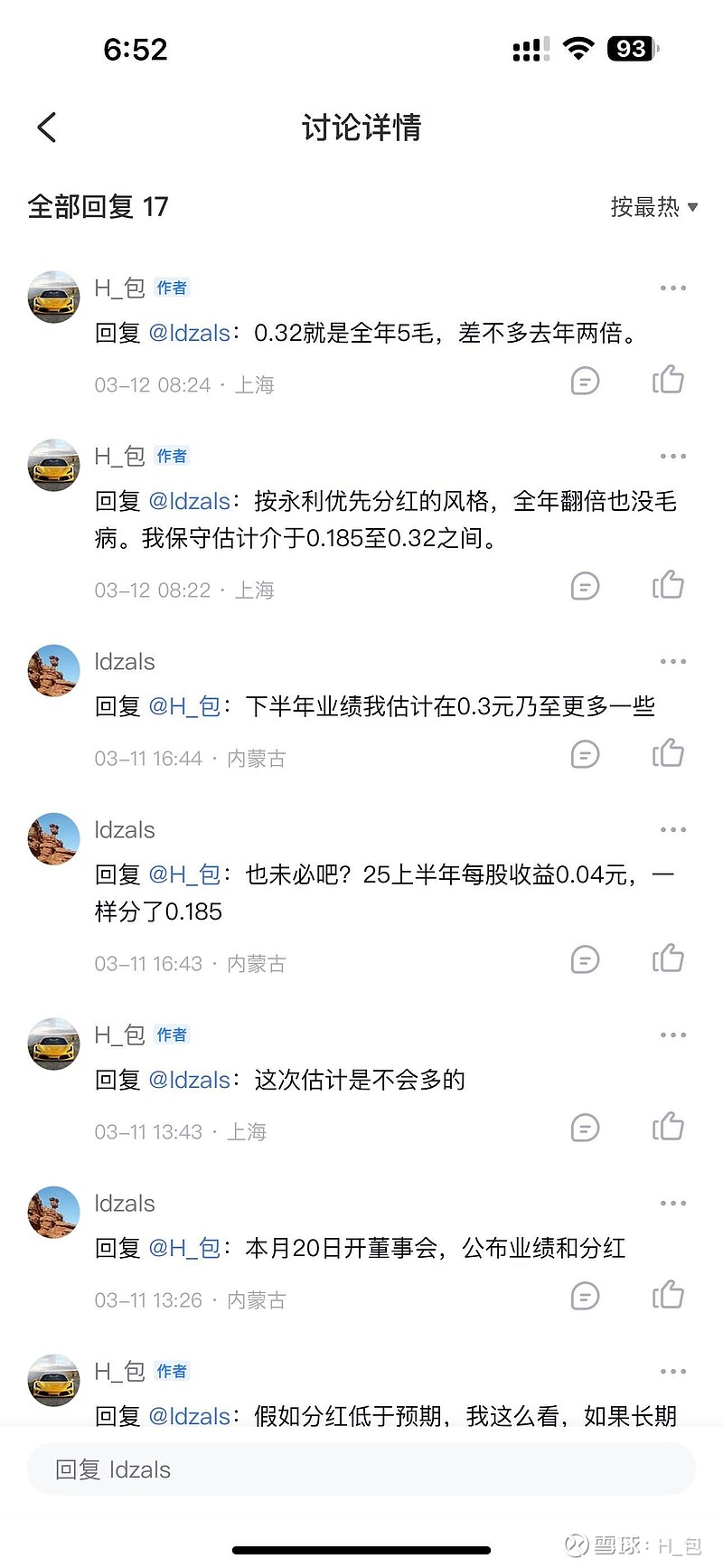Tap the ldzals username
Viewport: 723px width, 1568px height.
coord(125,661)
